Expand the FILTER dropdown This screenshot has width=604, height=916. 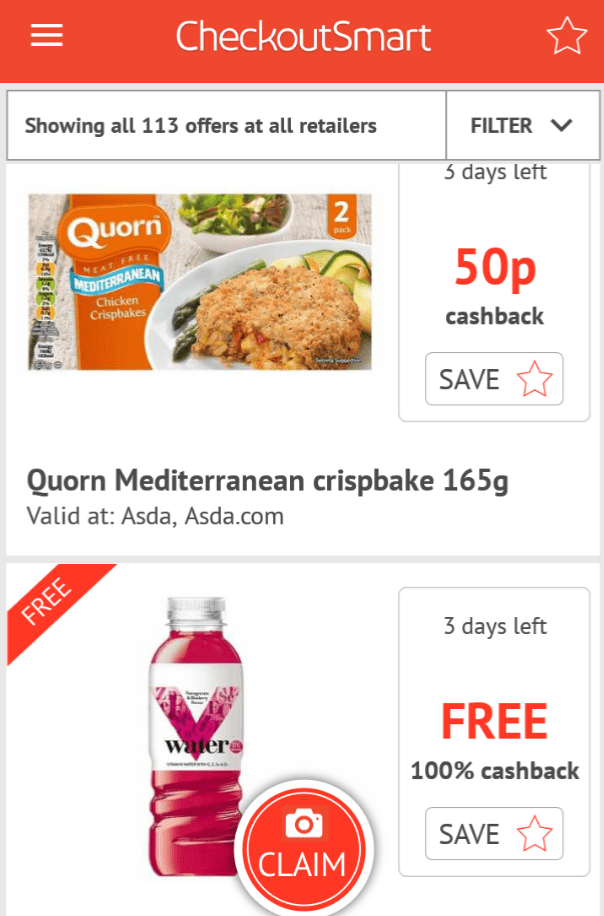point(522,126)
